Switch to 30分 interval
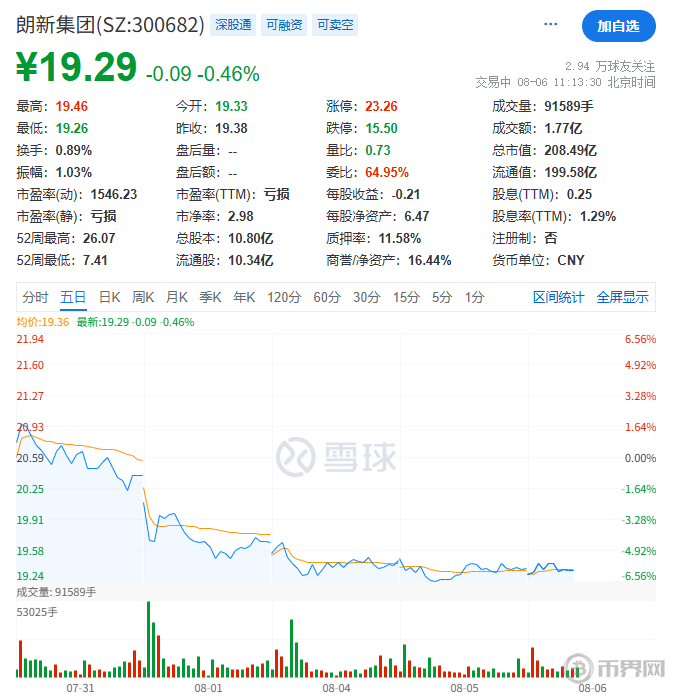 coord(366,297)
